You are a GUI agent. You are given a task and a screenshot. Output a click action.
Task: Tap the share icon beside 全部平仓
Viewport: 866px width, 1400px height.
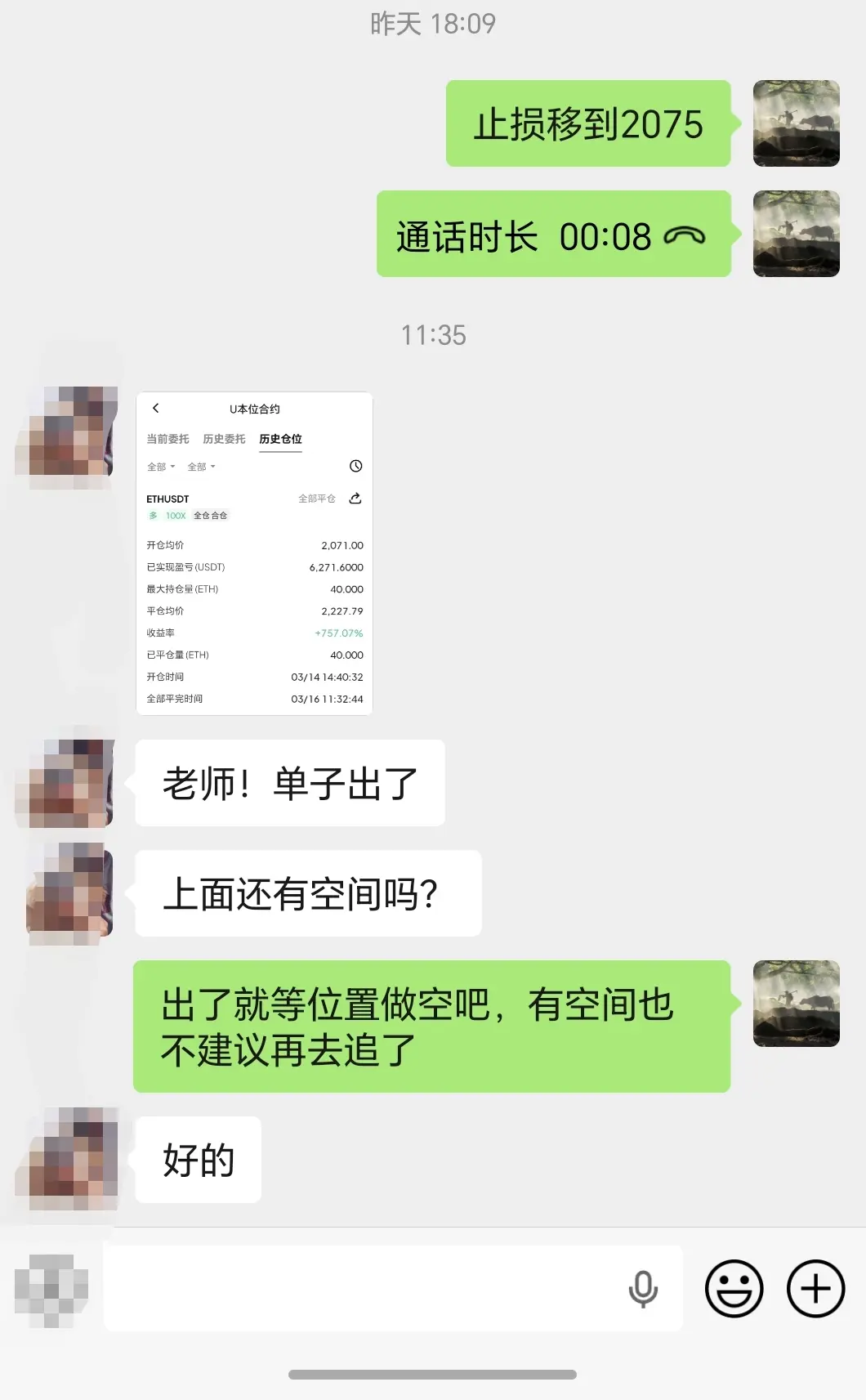click(354, 498)
